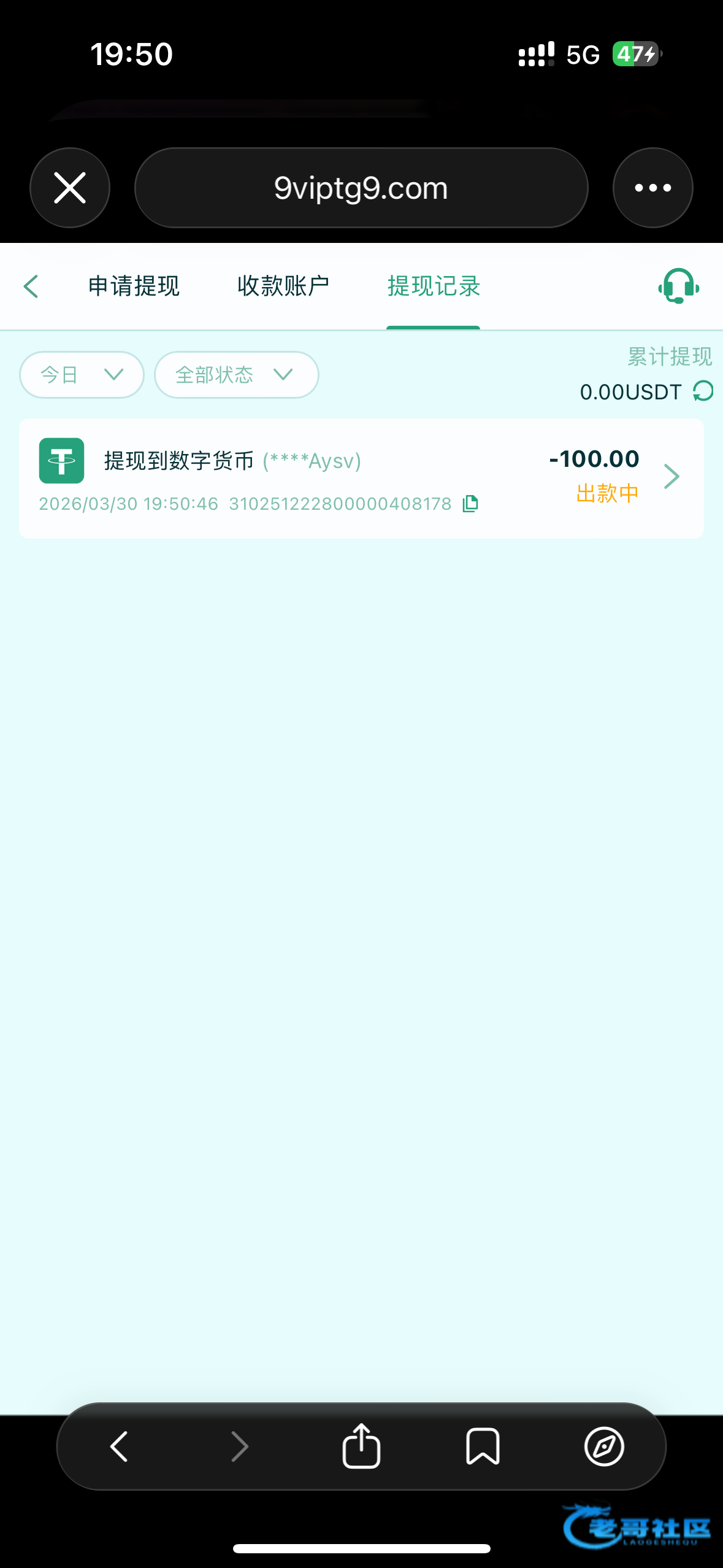Screen dimensions: 723x1568
Task: Copy the withdrawal order number
Action: tap(470, 504)
